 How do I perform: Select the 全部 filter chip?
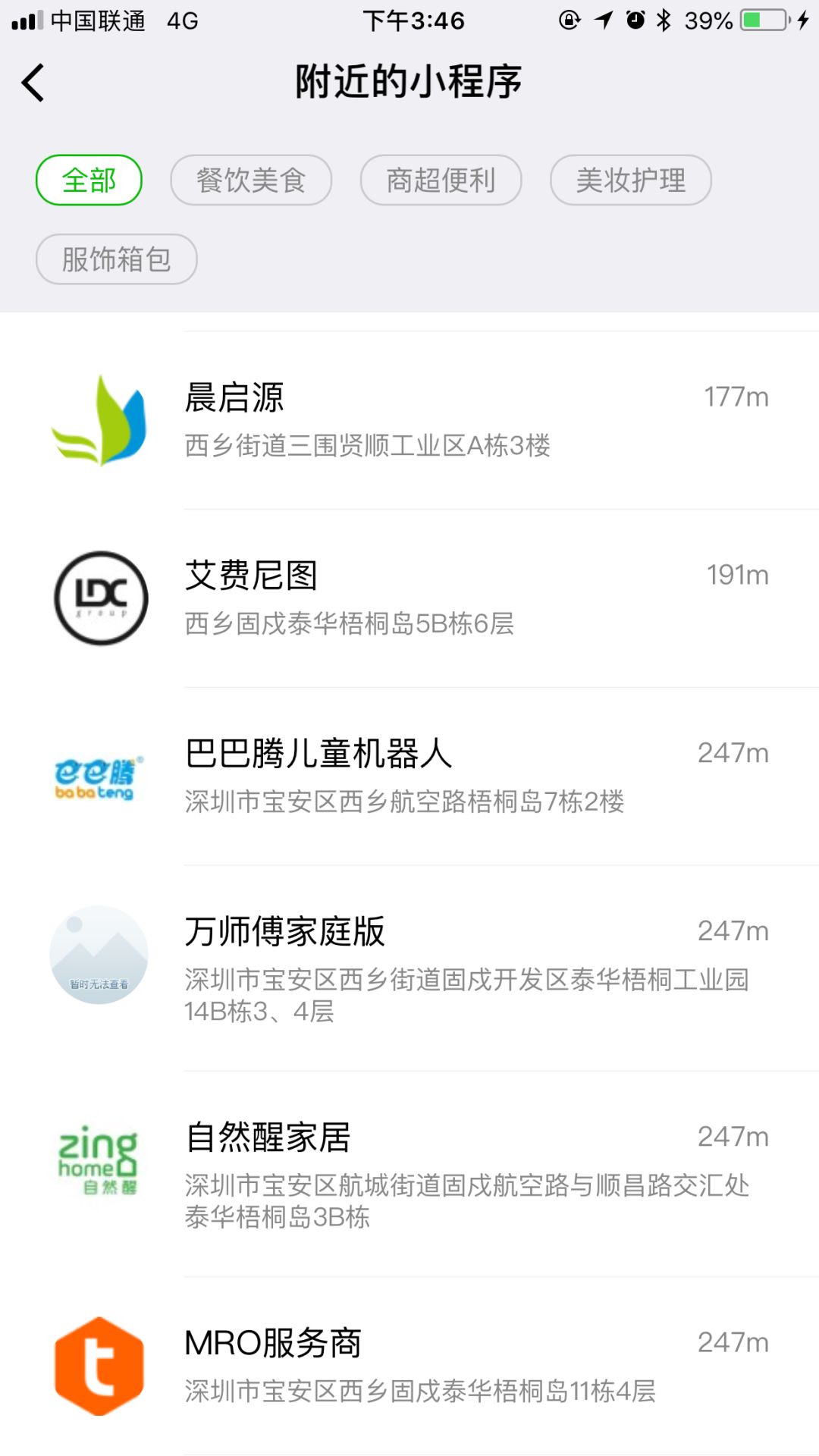coord(89,180)
